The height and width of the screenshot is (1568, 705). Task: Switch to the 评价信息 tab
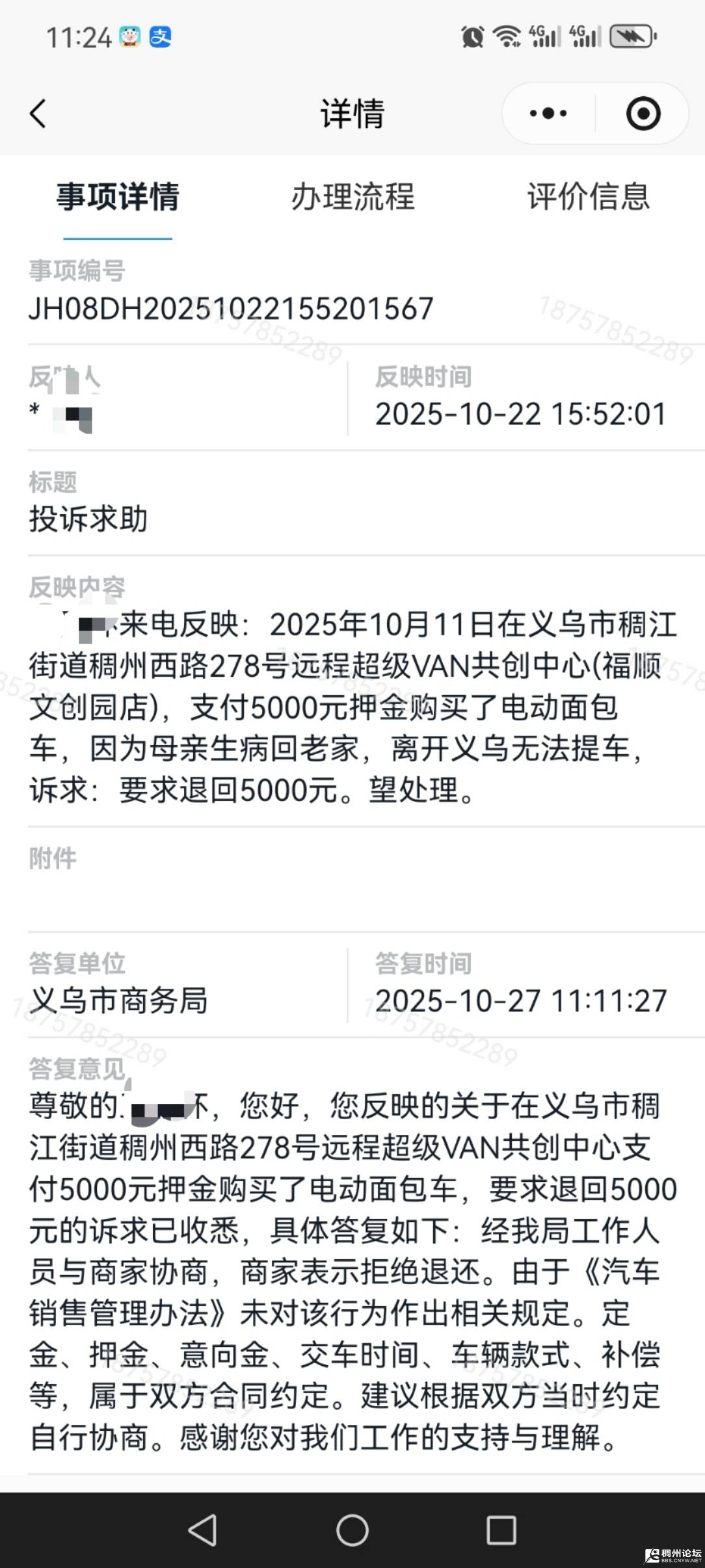588,196
